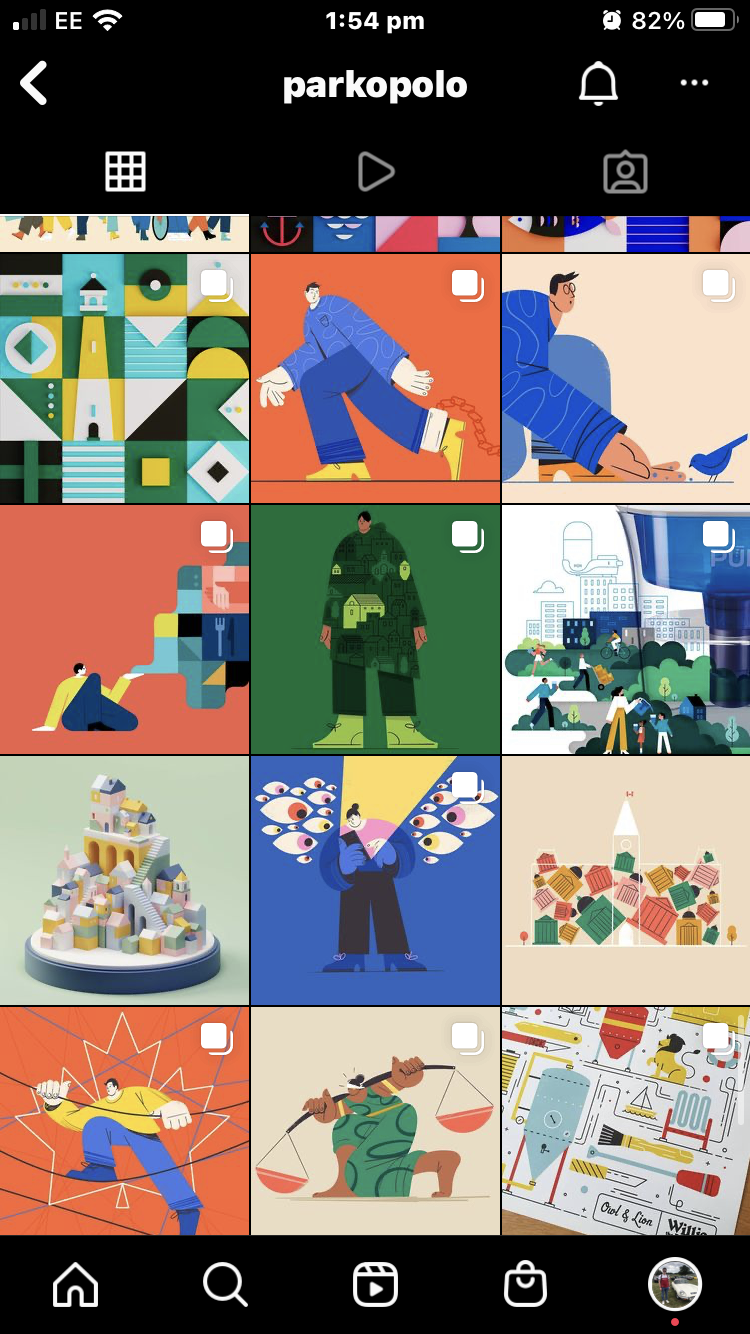Open my profile from the avatar
Viewport: 750px width, 1334px height.
675,1284
